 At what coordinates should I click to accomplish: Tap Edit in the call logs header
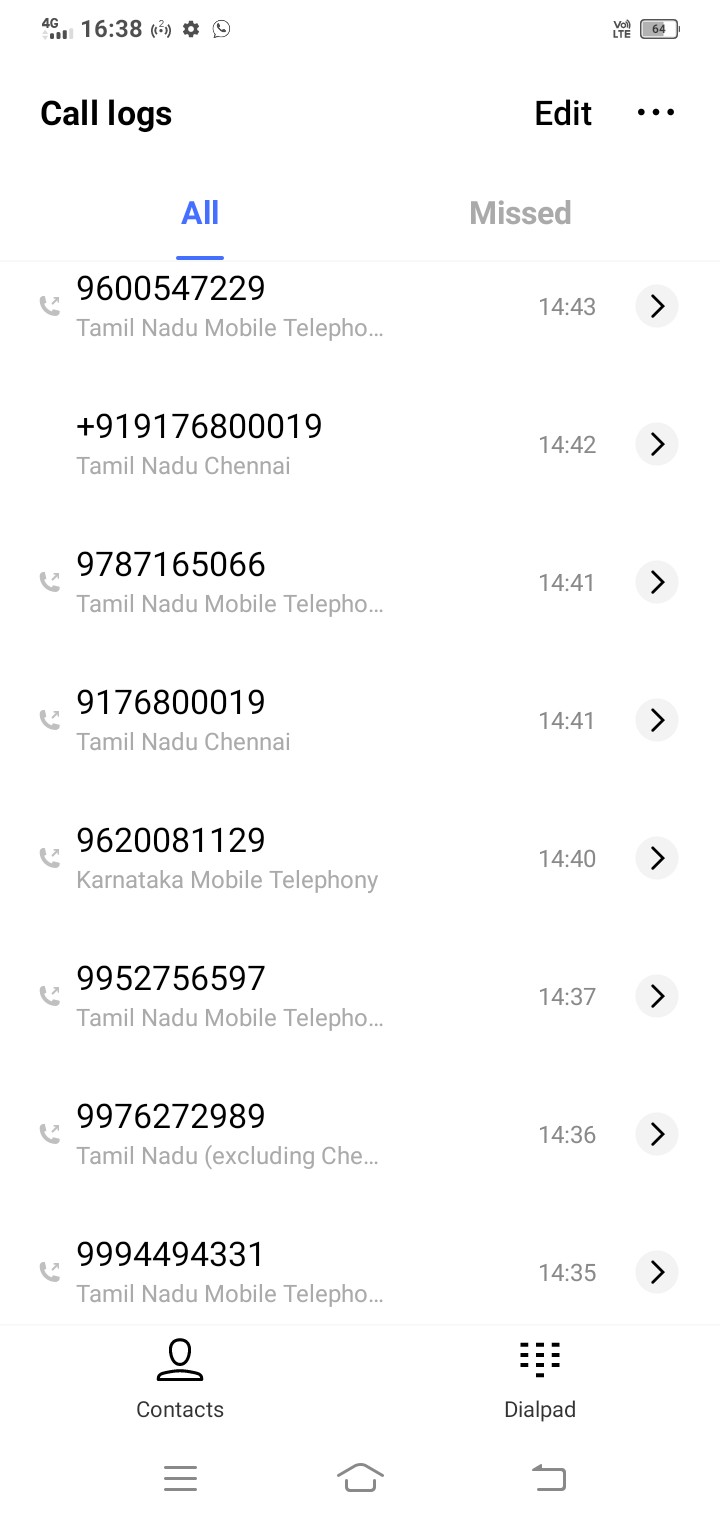click(563, 113)
